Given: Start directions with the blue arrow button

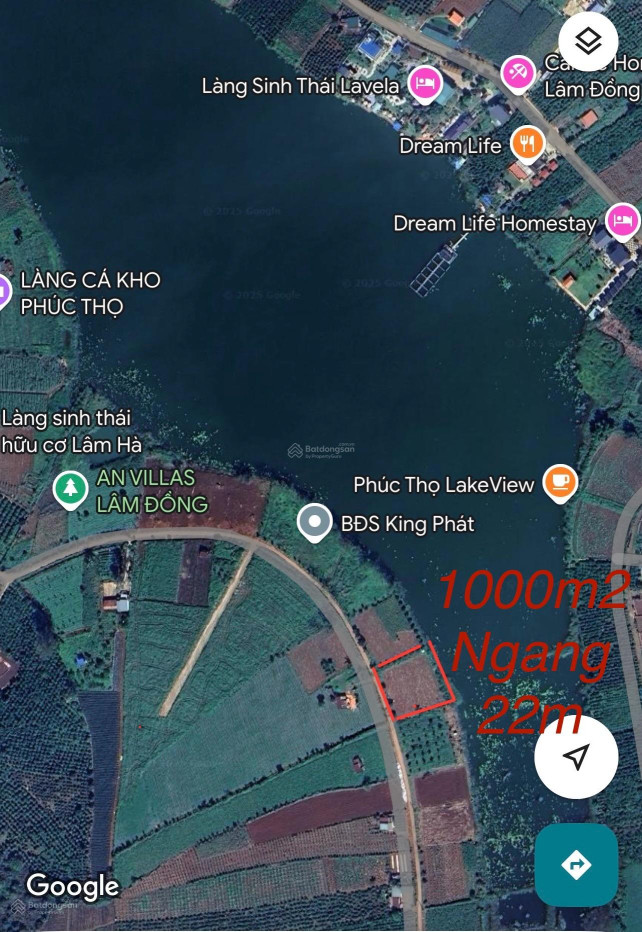Looking at the screenshot, I should [576, 865].
